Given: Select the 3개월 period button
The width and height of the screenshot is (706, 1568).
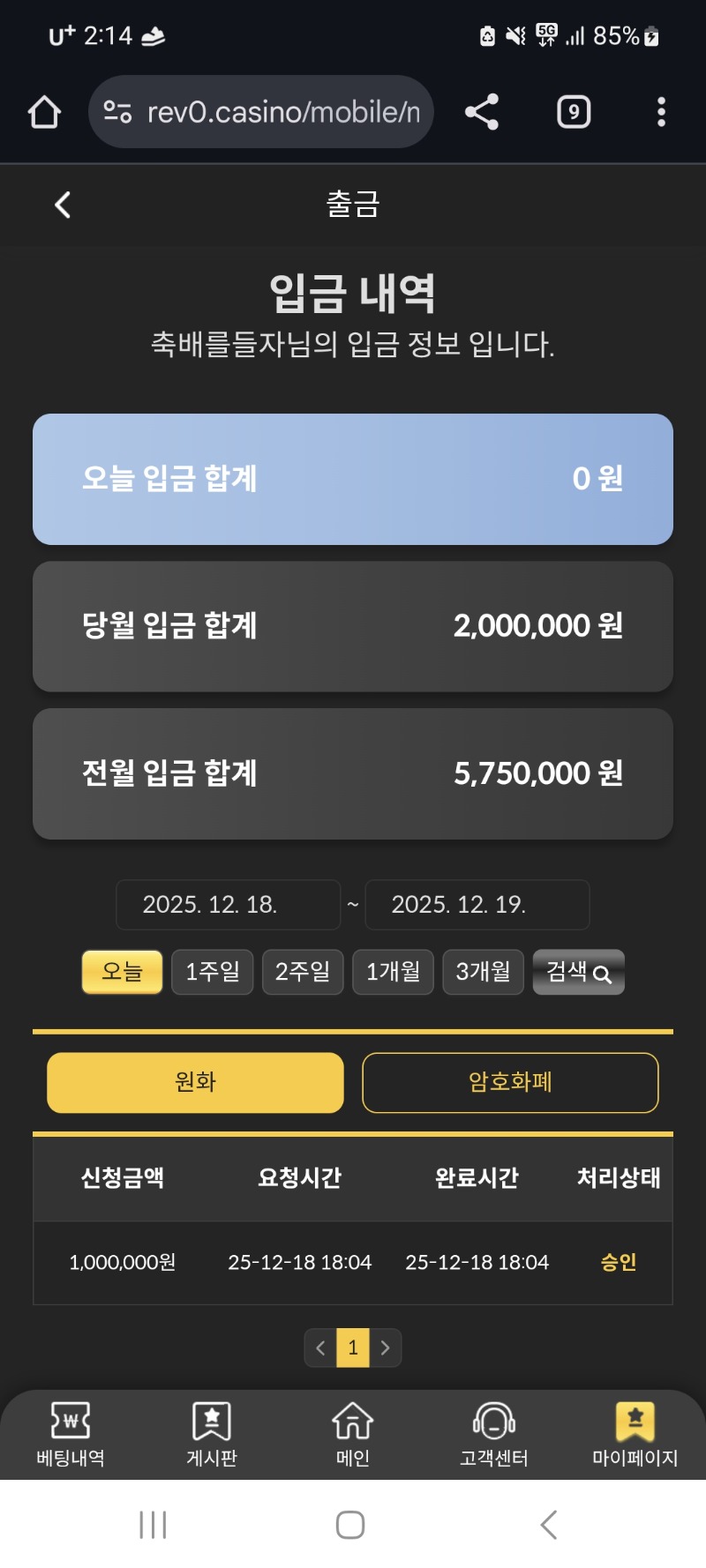Looking at the screenshot, I should 483,972.
